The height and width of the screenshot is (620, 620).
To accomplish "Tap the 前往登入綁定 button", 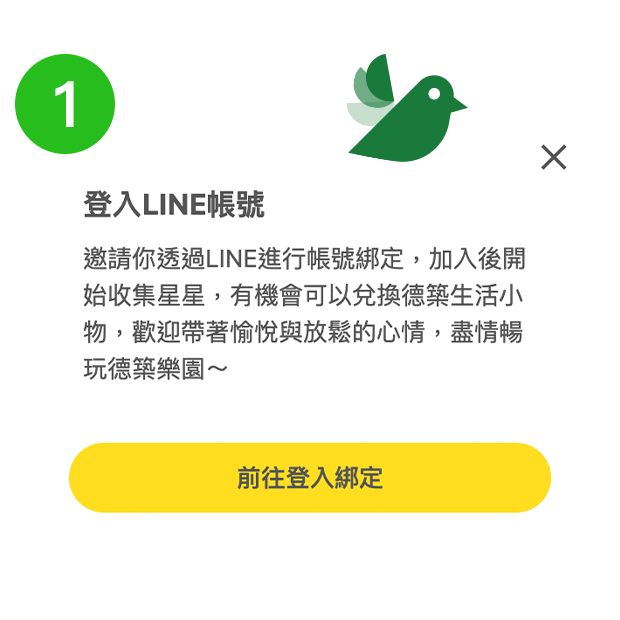I will click(310, 478).
